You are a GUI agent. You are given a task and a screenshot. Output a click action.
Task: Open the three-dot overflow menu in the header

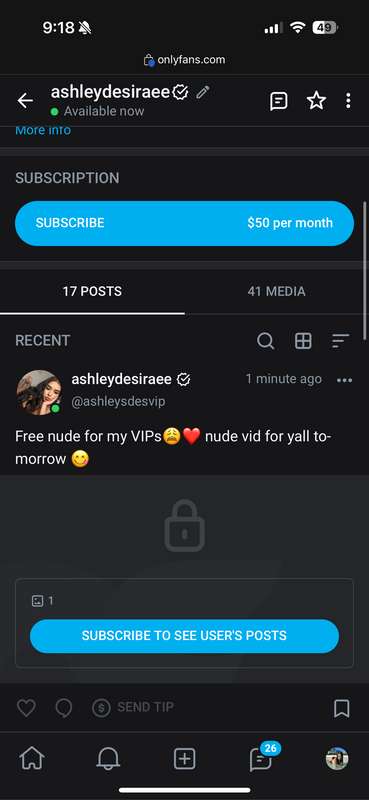point(348,101)
